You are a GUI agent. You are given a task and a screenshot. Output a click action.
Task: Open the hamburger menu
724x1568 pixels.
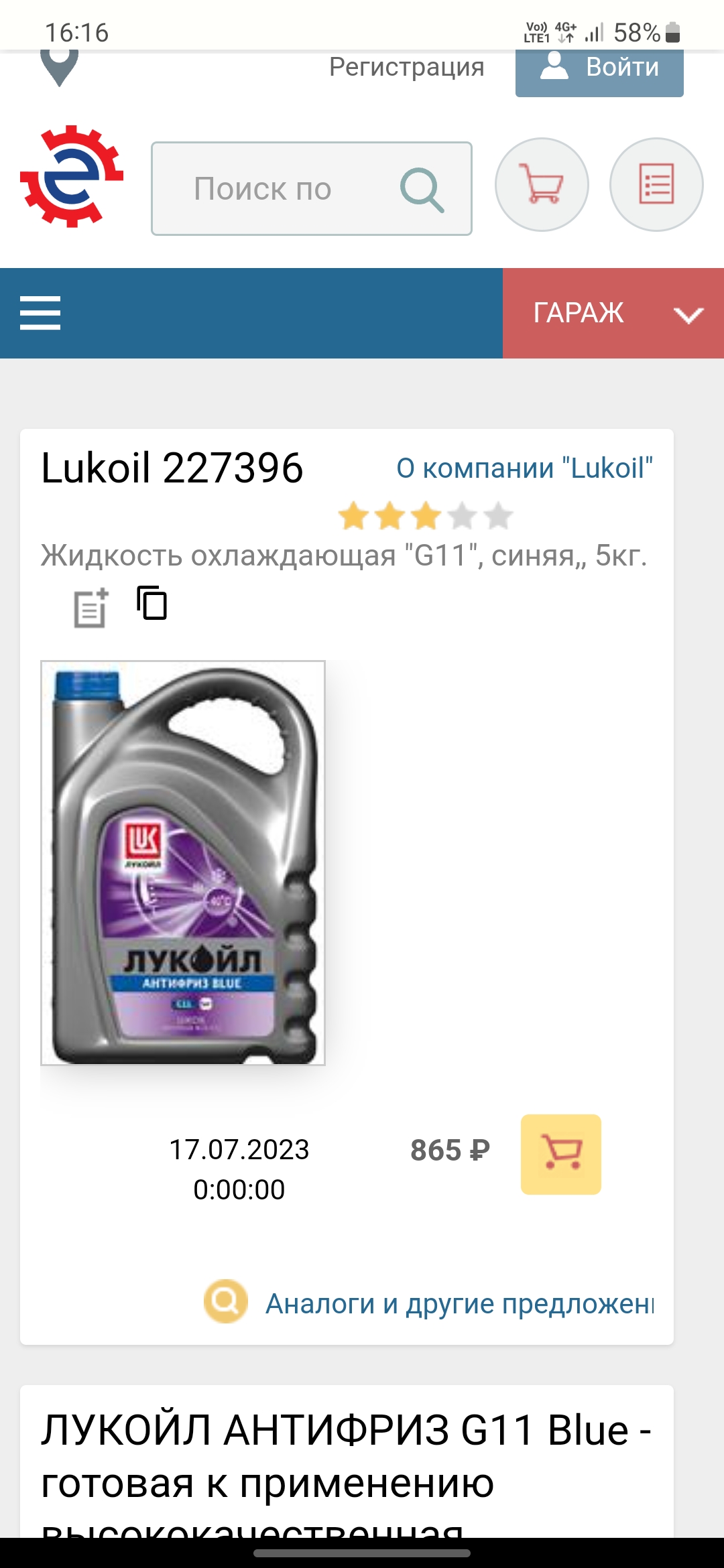(x=40, y=313)
